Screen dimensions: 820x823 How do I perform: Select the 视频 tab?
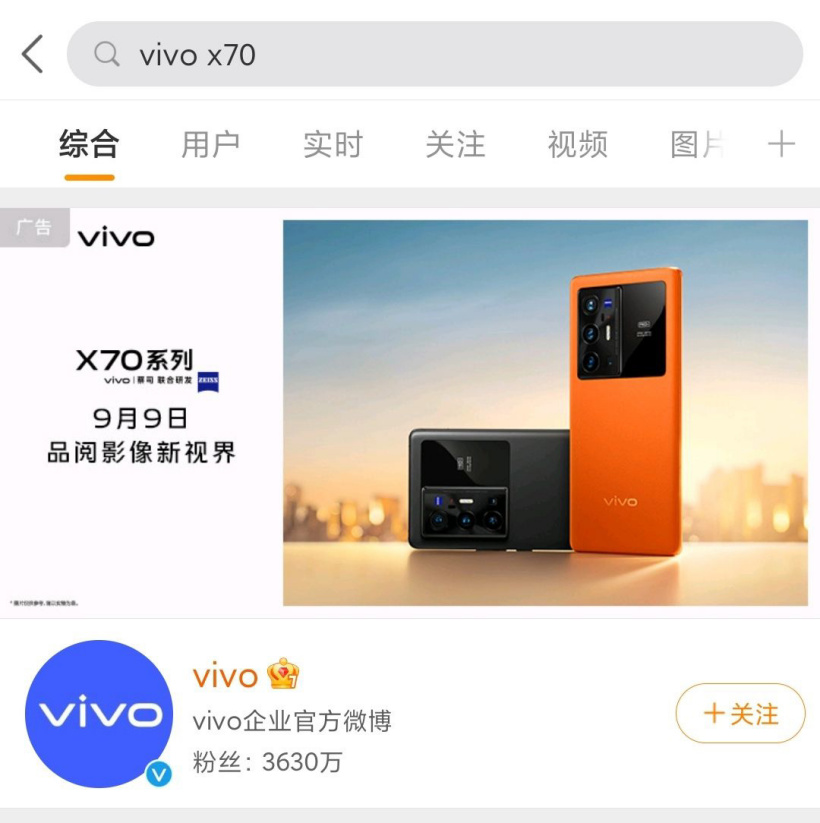(x=577, y=145)
